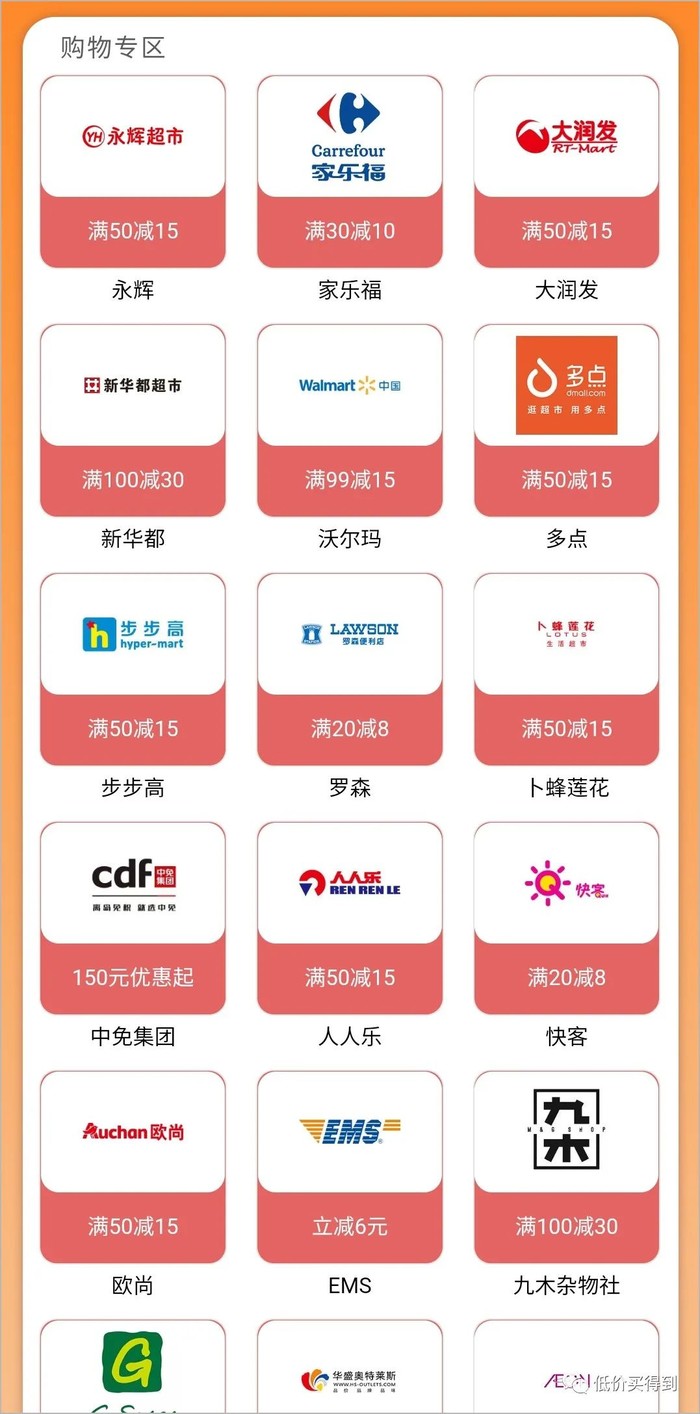Choose the 快客 满20减8 card
The height and width of the screenshot is (1414, 700).
point(566,919)
